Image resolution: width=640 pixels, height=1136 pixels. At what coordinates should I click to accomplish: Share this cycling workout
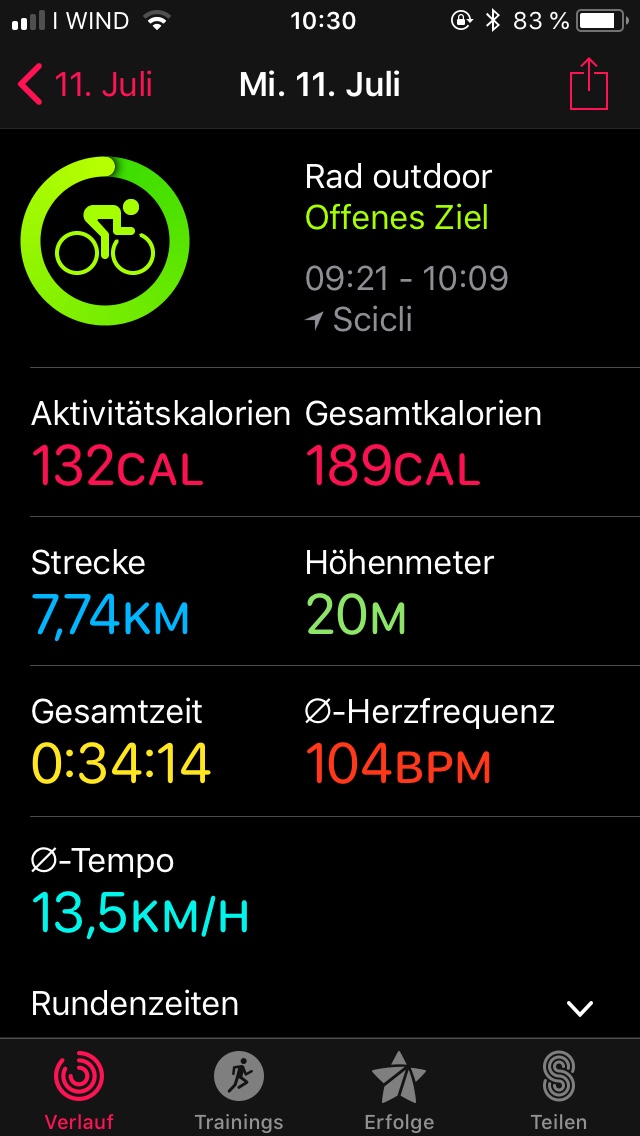click(588, 83)
